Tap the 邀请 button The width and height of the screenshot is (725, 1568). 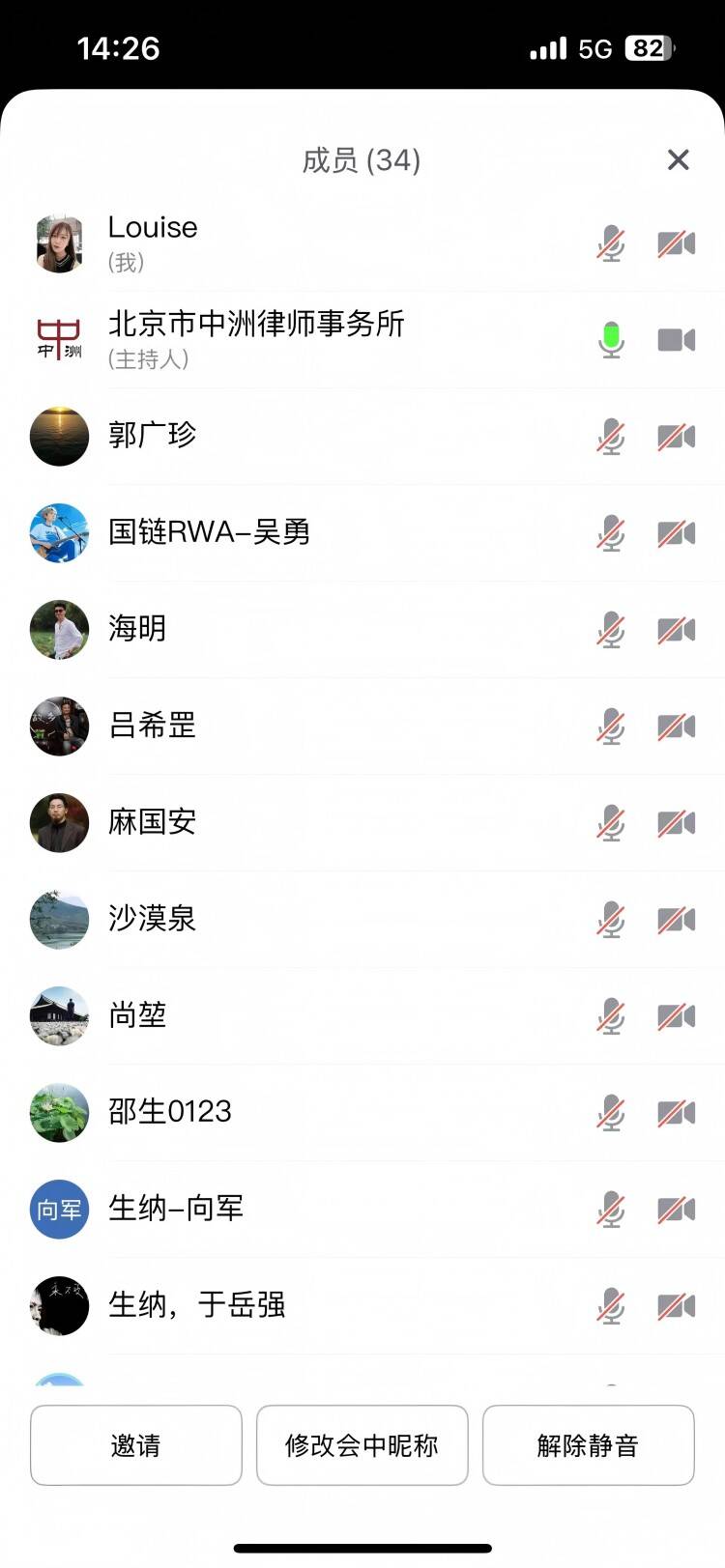pos(136,1444)
